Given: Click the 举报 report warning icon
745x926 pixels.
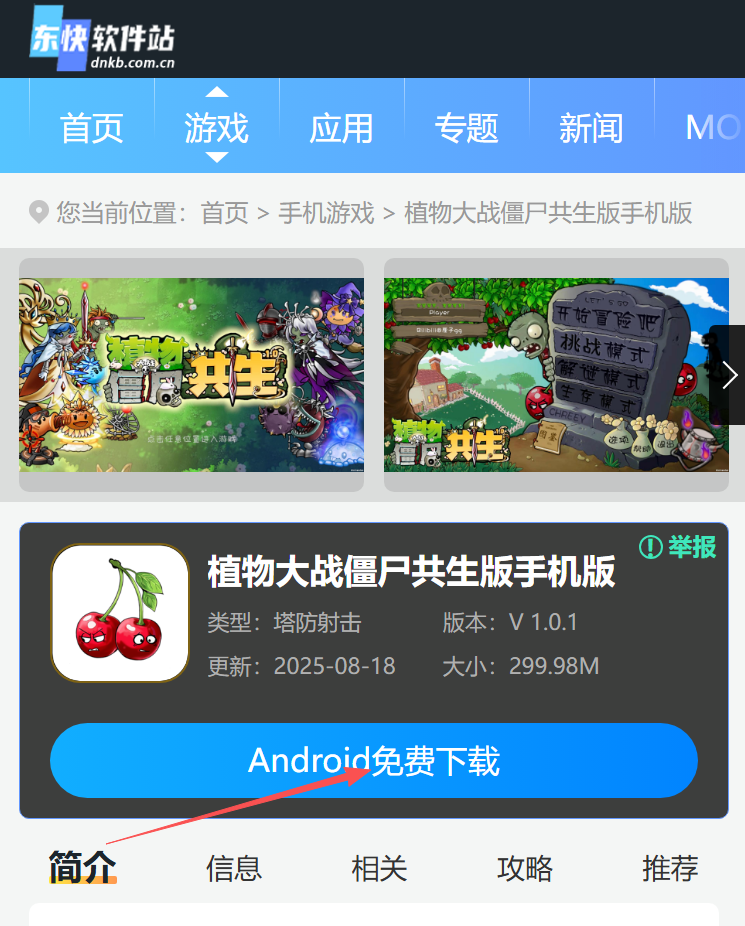Looking at the screenshot, I should pyautogui.click(x=650, y=548).
